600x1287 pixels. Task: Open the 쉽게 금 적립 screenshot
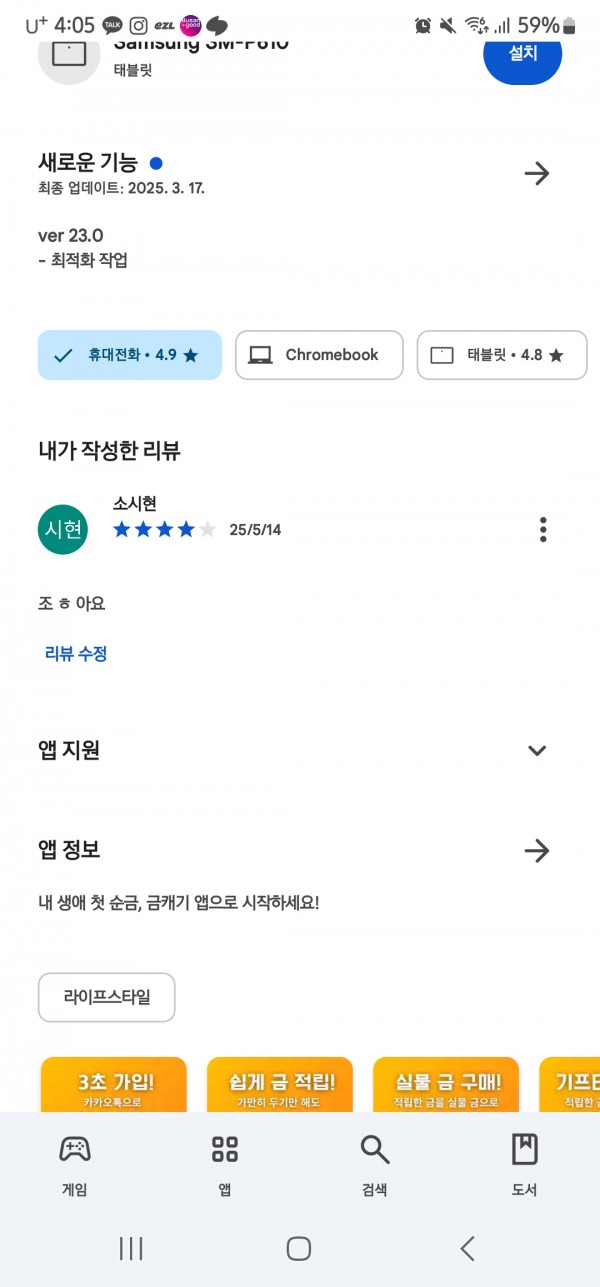pyautogui.click(x=280, y=1085)
